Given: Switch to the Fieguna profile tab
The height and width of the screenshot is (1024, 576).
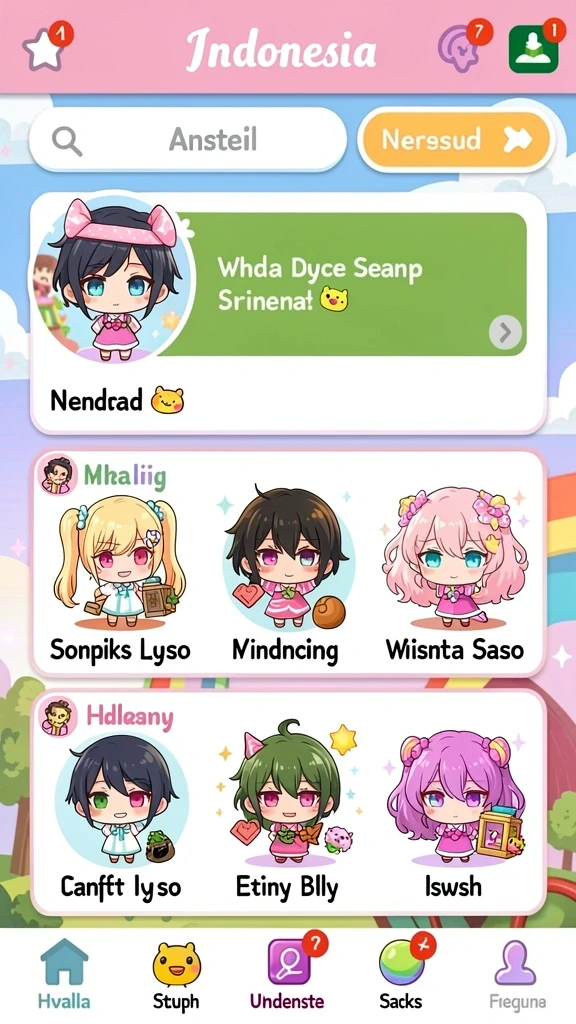Looking at the screenshot, I should coord(515,974).
